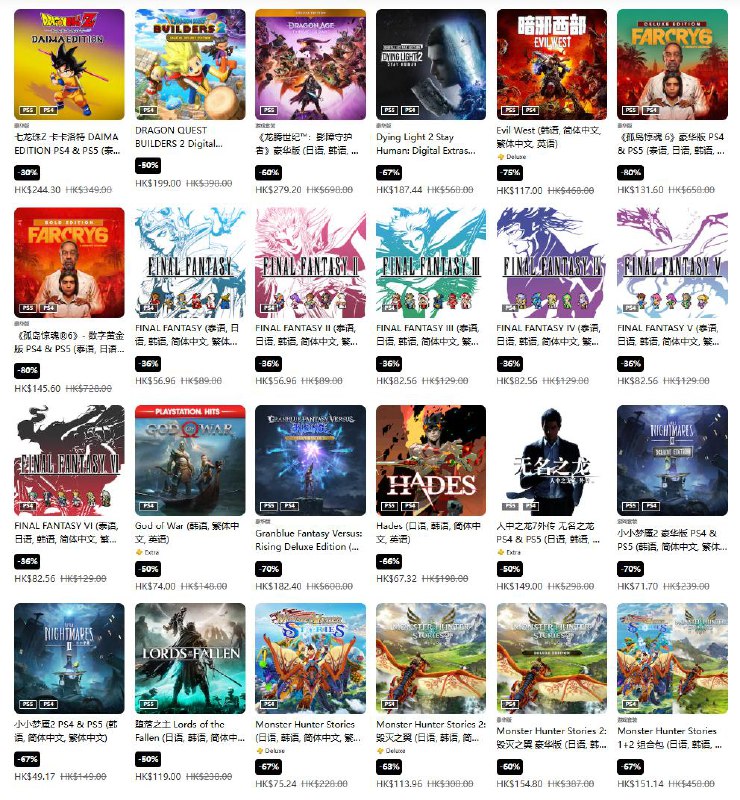View the Lords of the Fallen card

point(189,657)
